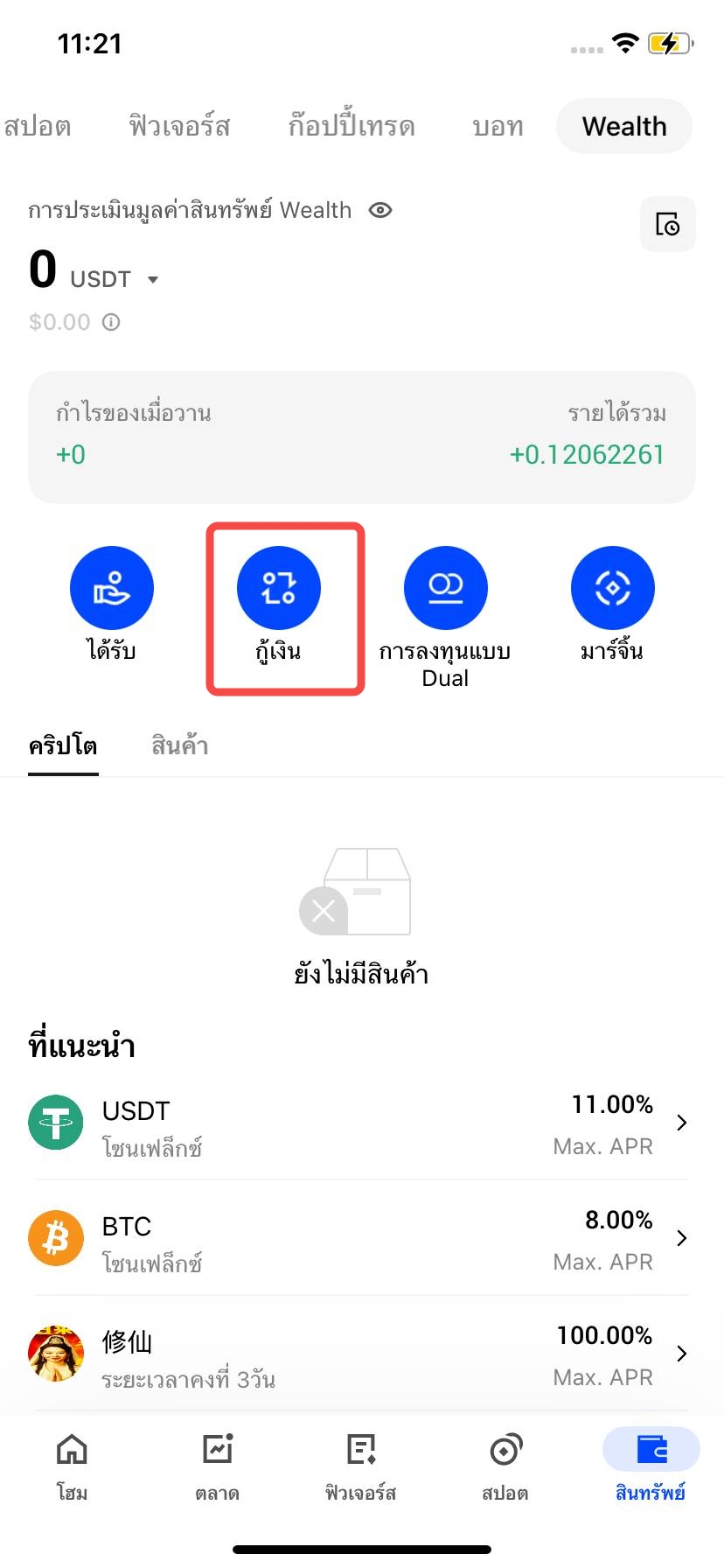Open the USDT currency dropdown
The width and height of the screenshot is (724, 1568).
(x=153, y=280)
